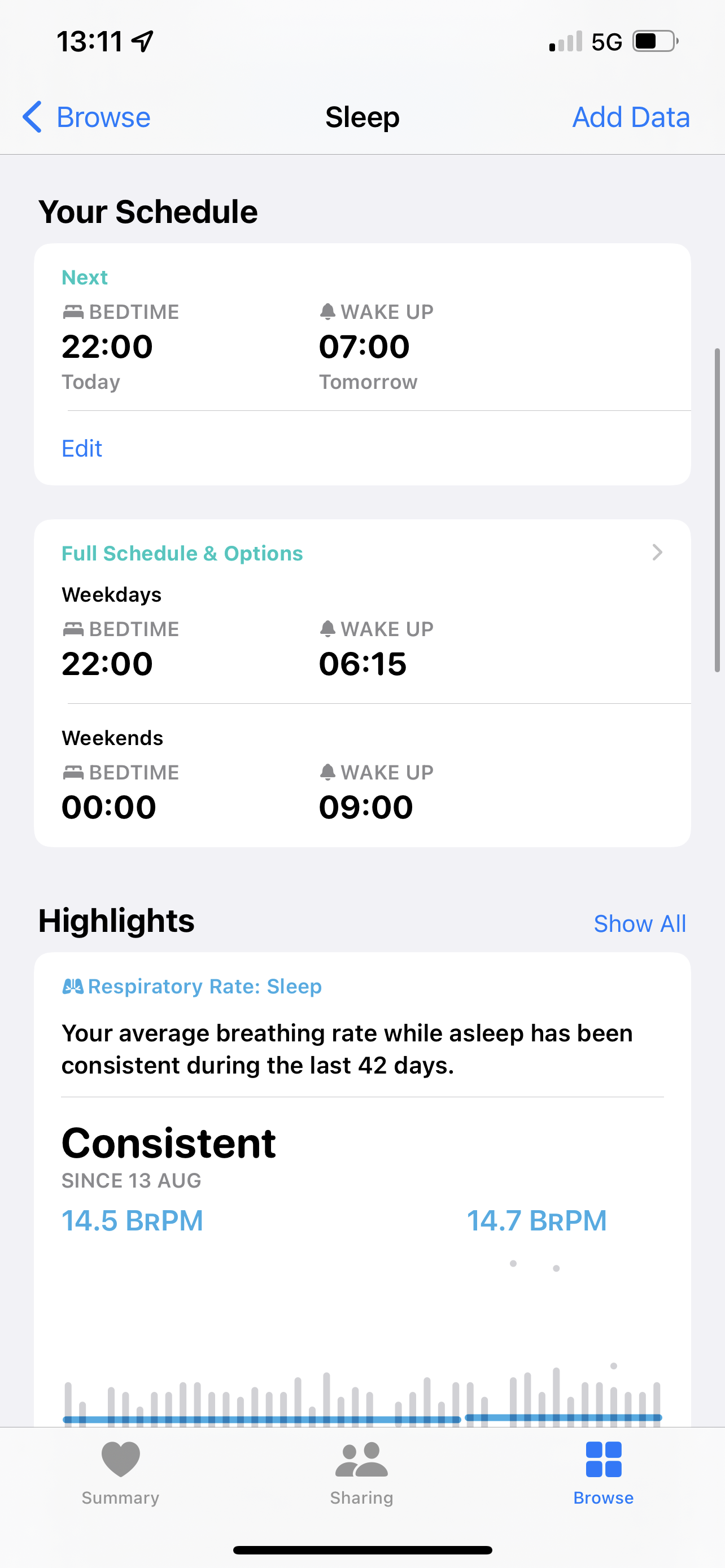Go back to Browse
This screenshot has height=1568, width=725.
click(x=86, y=117)
